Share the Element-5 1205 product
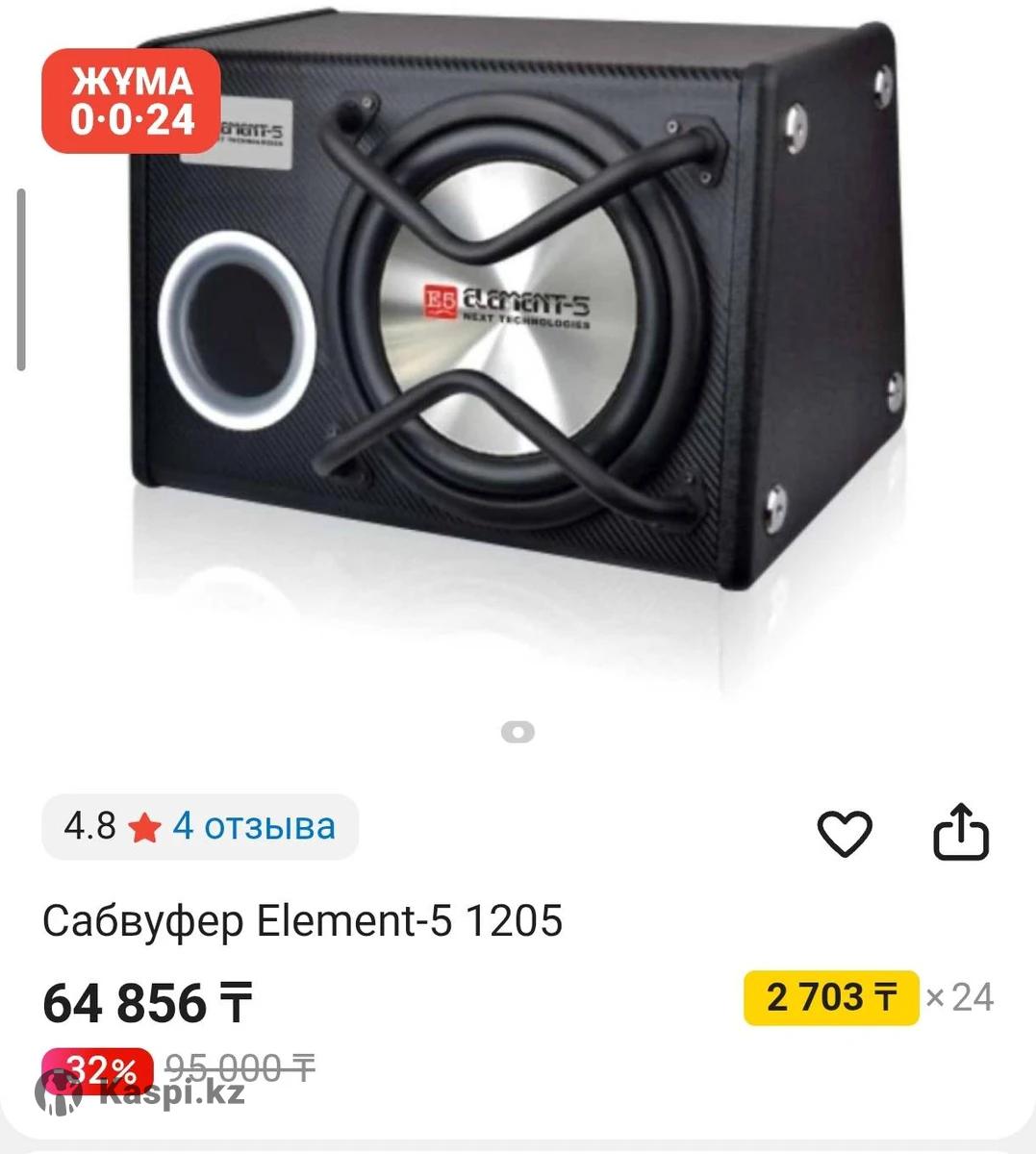The height and width of the screenshot is (1154, 1036). [x=961, y=833]
